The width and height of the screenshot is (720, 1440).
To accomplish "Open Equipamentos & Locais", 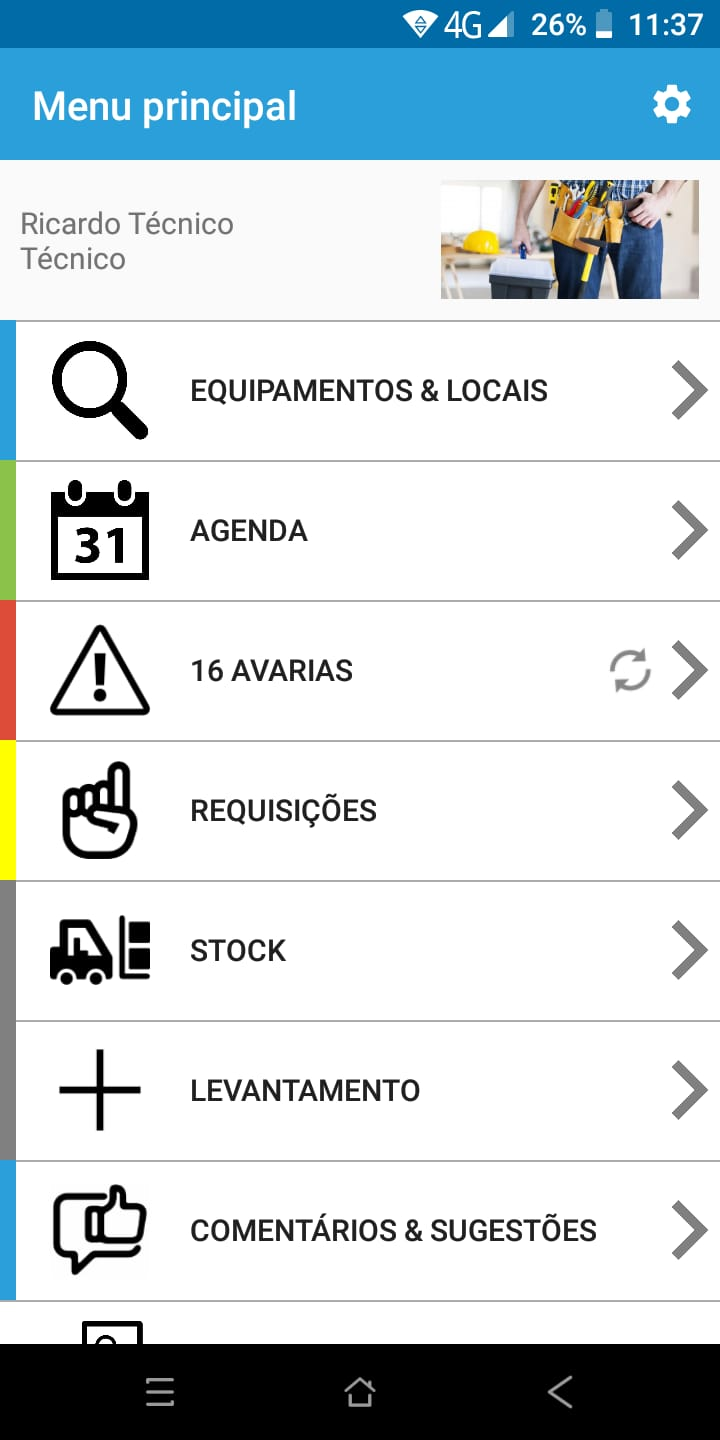I will pyautogui.click(x=368, y=391).
